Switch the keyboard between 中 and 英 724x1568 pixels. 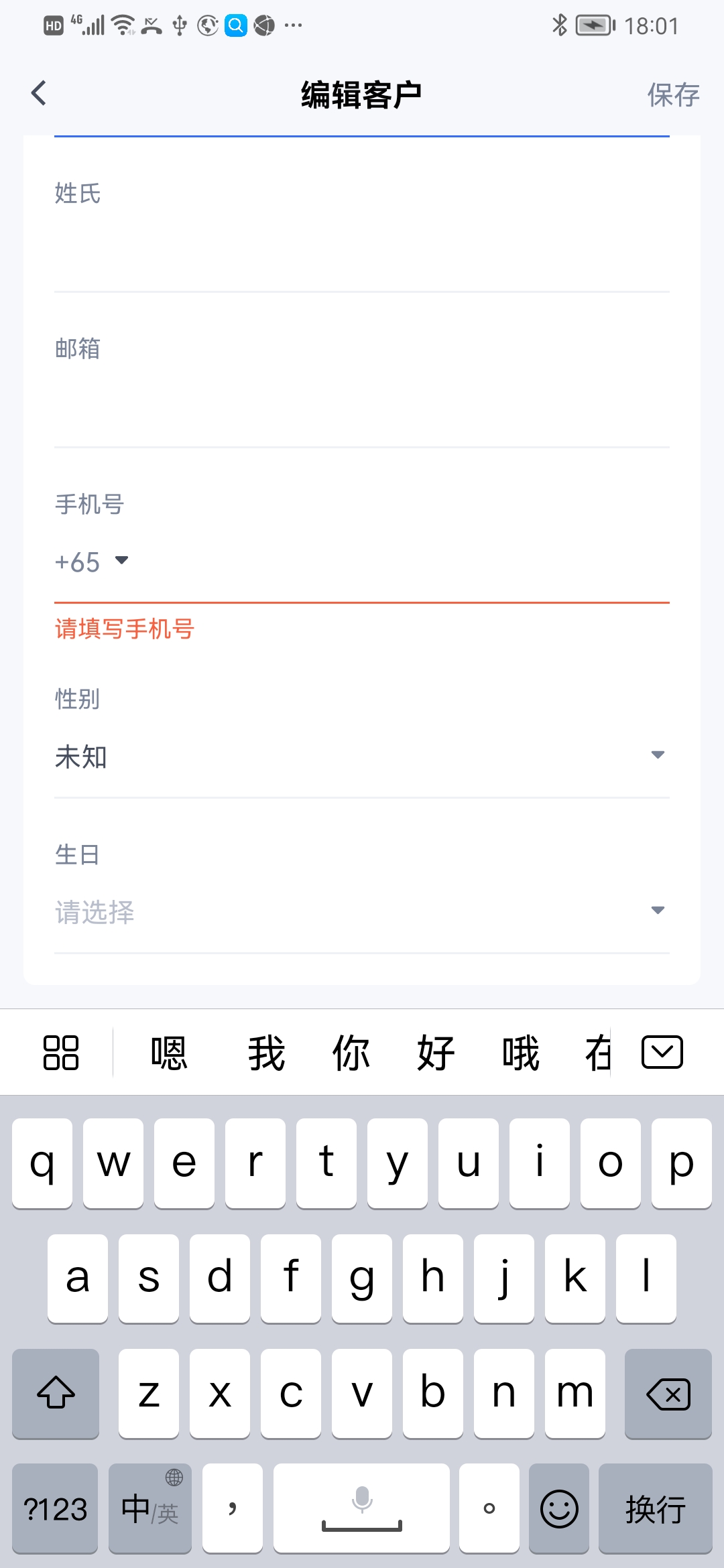click(149, 1508)
